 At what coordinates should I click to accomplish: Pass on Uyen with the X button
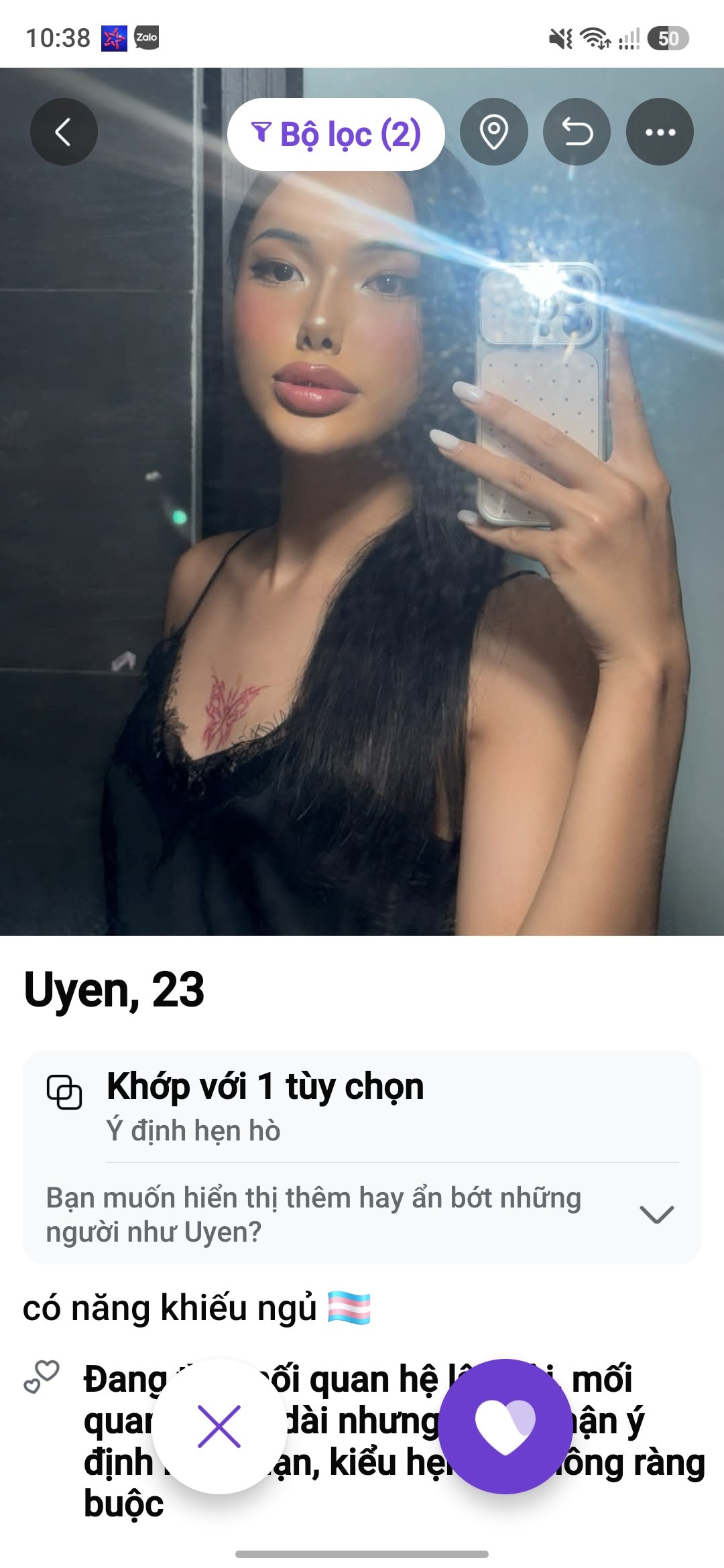[219, 1427]
